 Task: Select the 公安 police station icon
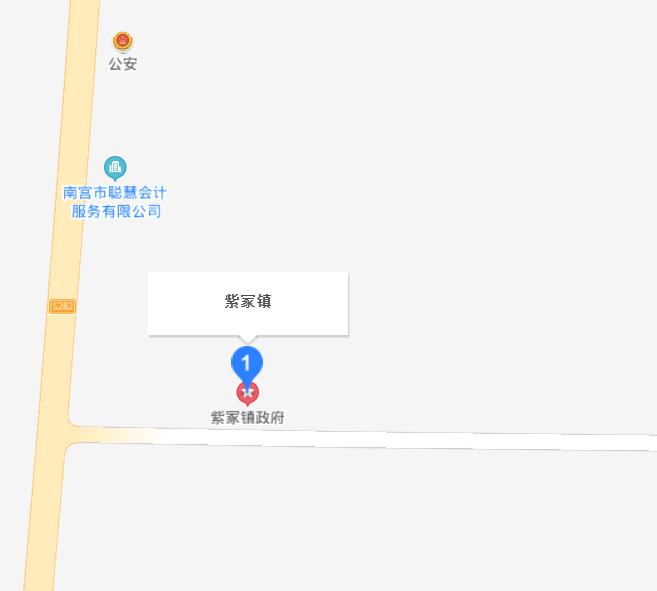(x=122, y=42)
